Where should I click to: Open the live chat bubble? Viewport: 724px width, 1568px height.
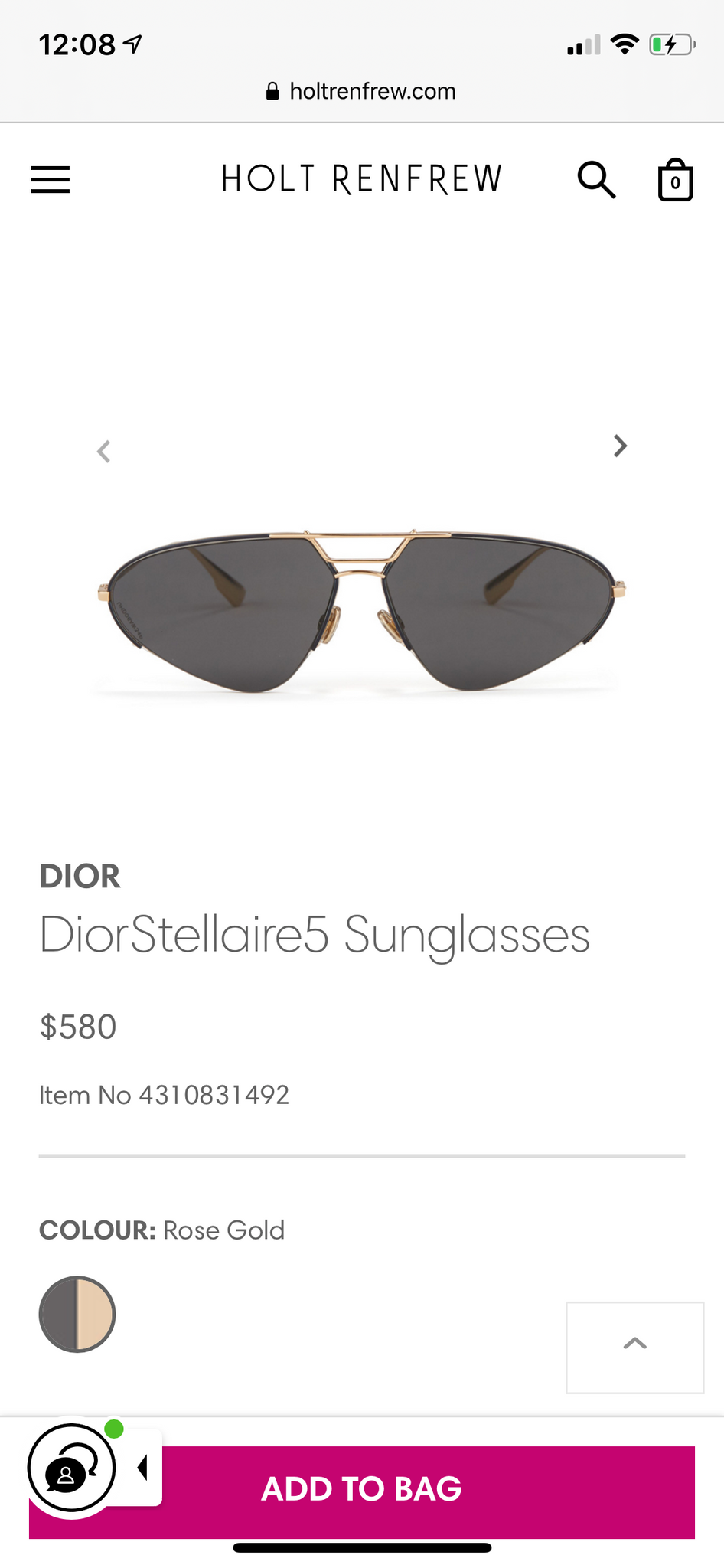tap(70, 1468)
